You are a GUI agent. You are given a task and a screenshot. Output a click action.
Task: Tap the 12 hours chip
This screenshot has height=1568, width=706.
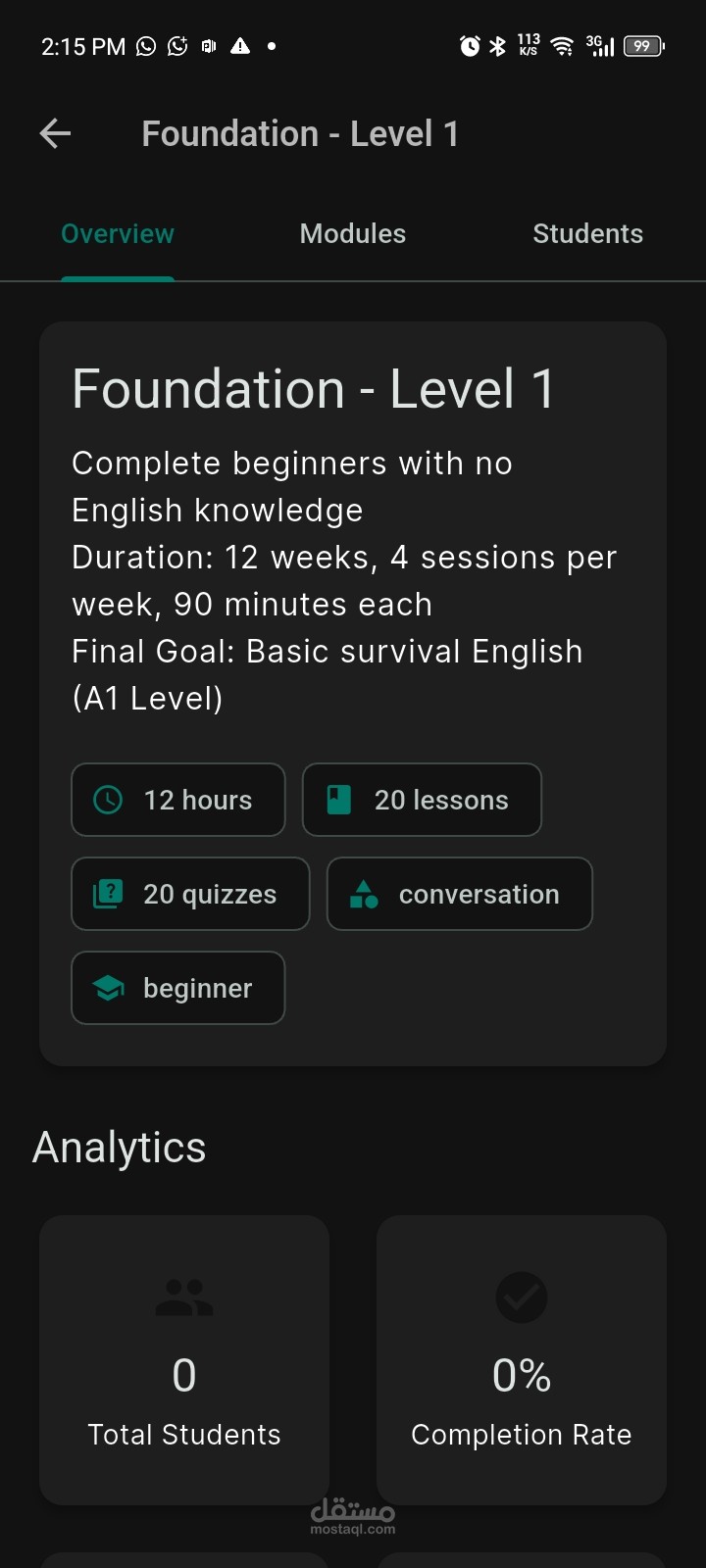178,800
